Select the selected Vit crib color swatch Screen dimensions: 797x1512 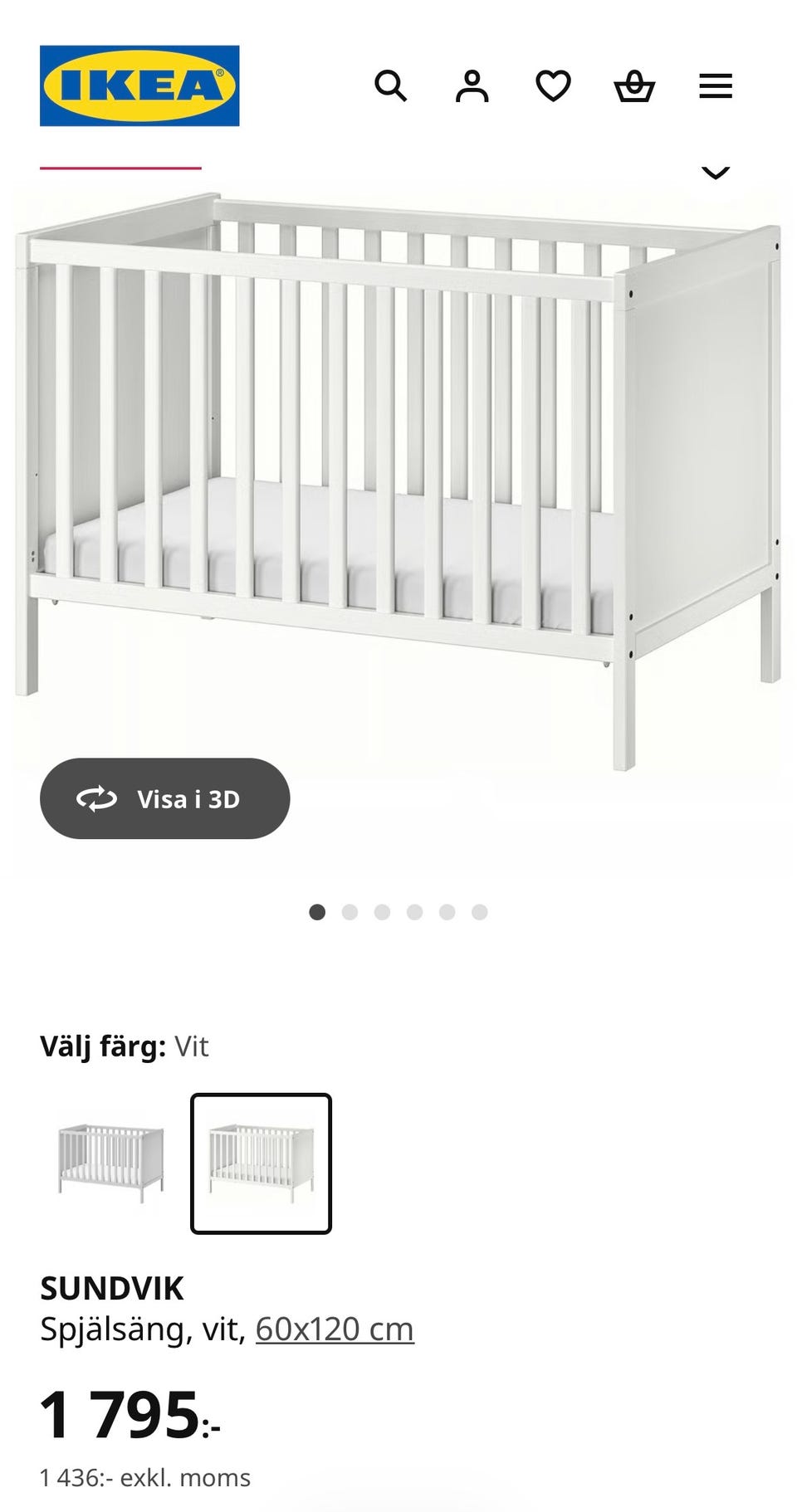coord(261,1163)
